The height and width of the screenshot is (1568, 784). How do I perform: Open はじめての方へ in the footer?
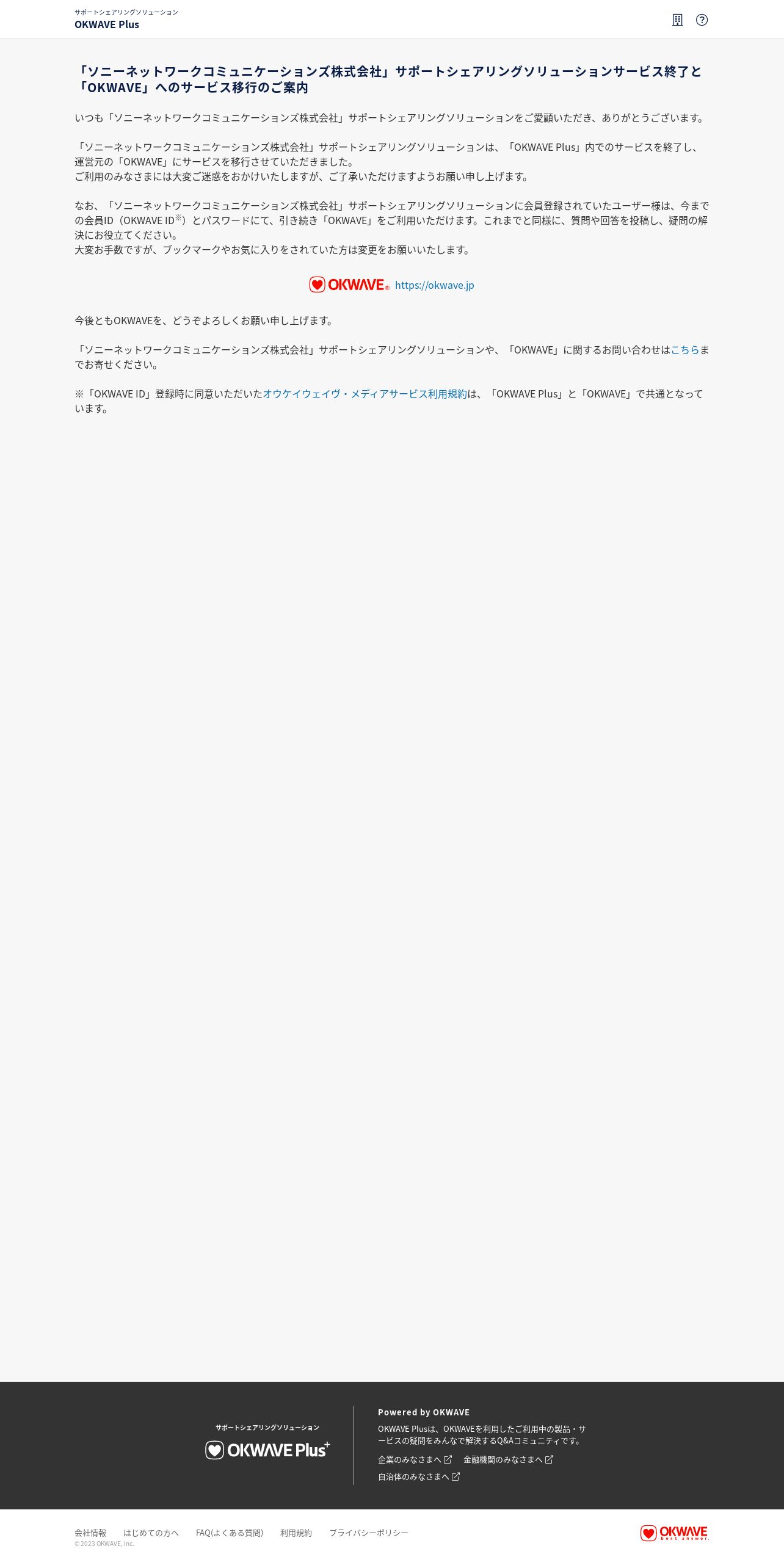pos(151,1533)
